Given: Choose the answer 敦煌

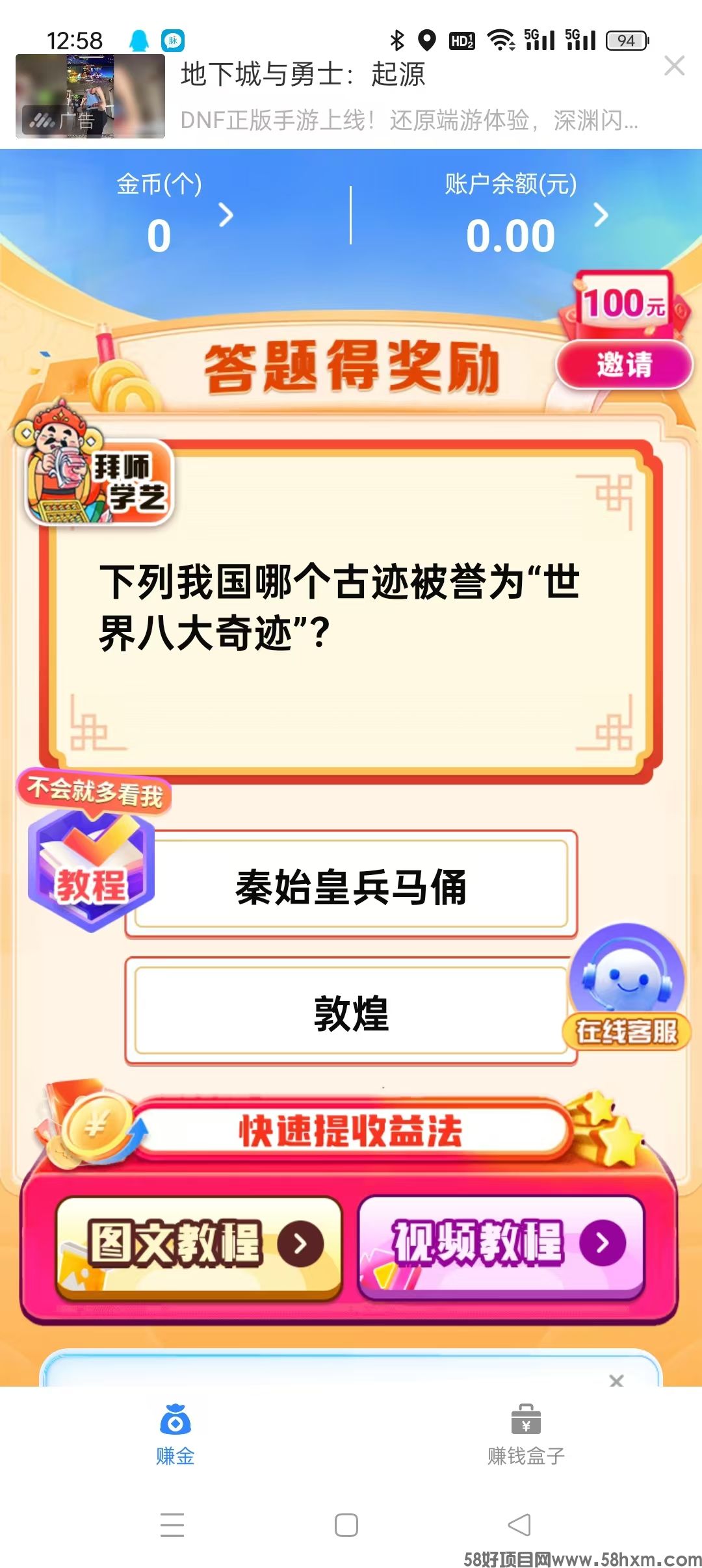Looking at the screenshot, I should (351, 1012).
